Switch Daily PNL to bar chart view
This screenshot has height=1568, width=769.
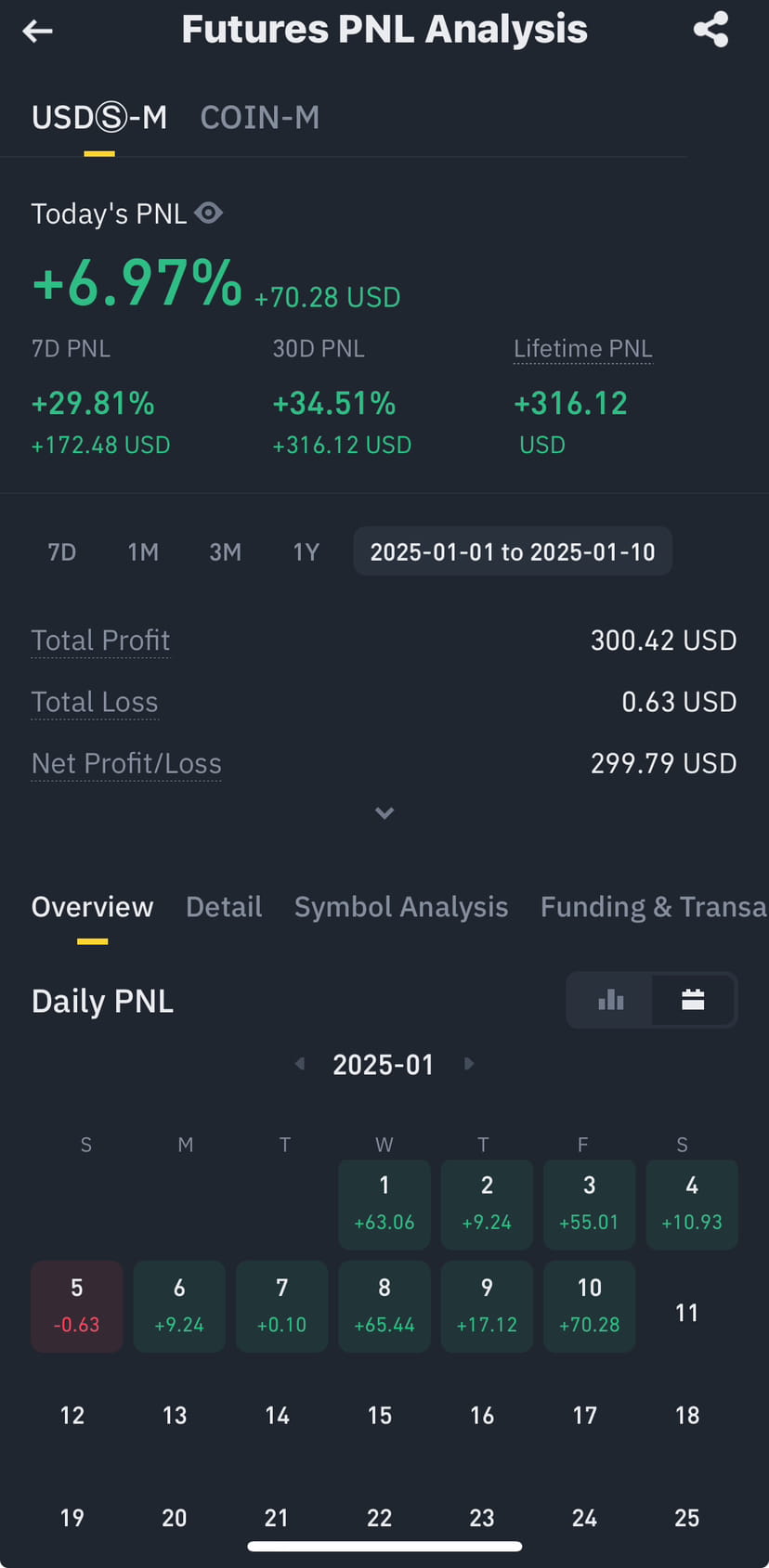pos(610,1000)
